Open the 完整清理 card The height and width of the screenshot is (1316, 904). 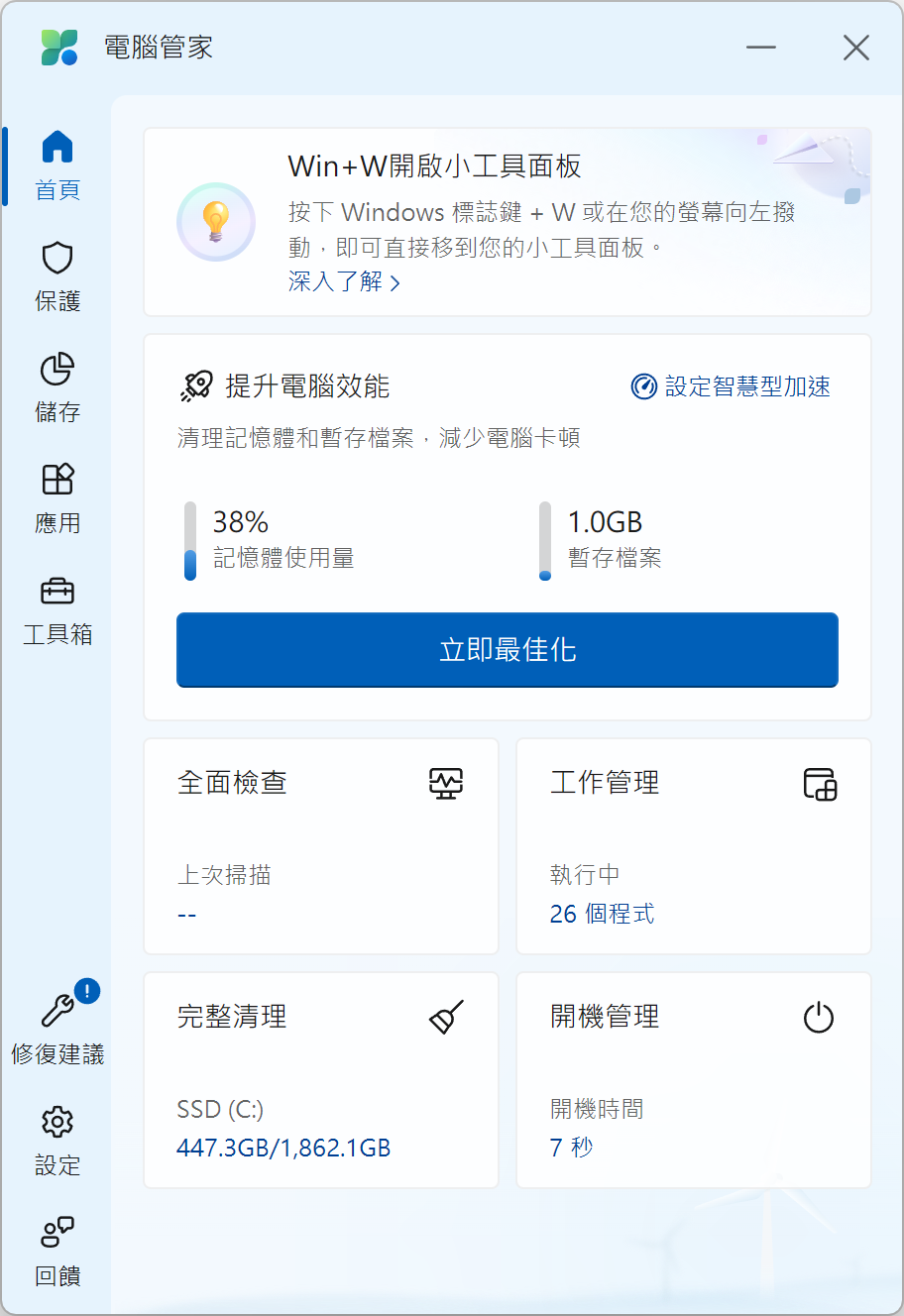(x=321, y=1080)
